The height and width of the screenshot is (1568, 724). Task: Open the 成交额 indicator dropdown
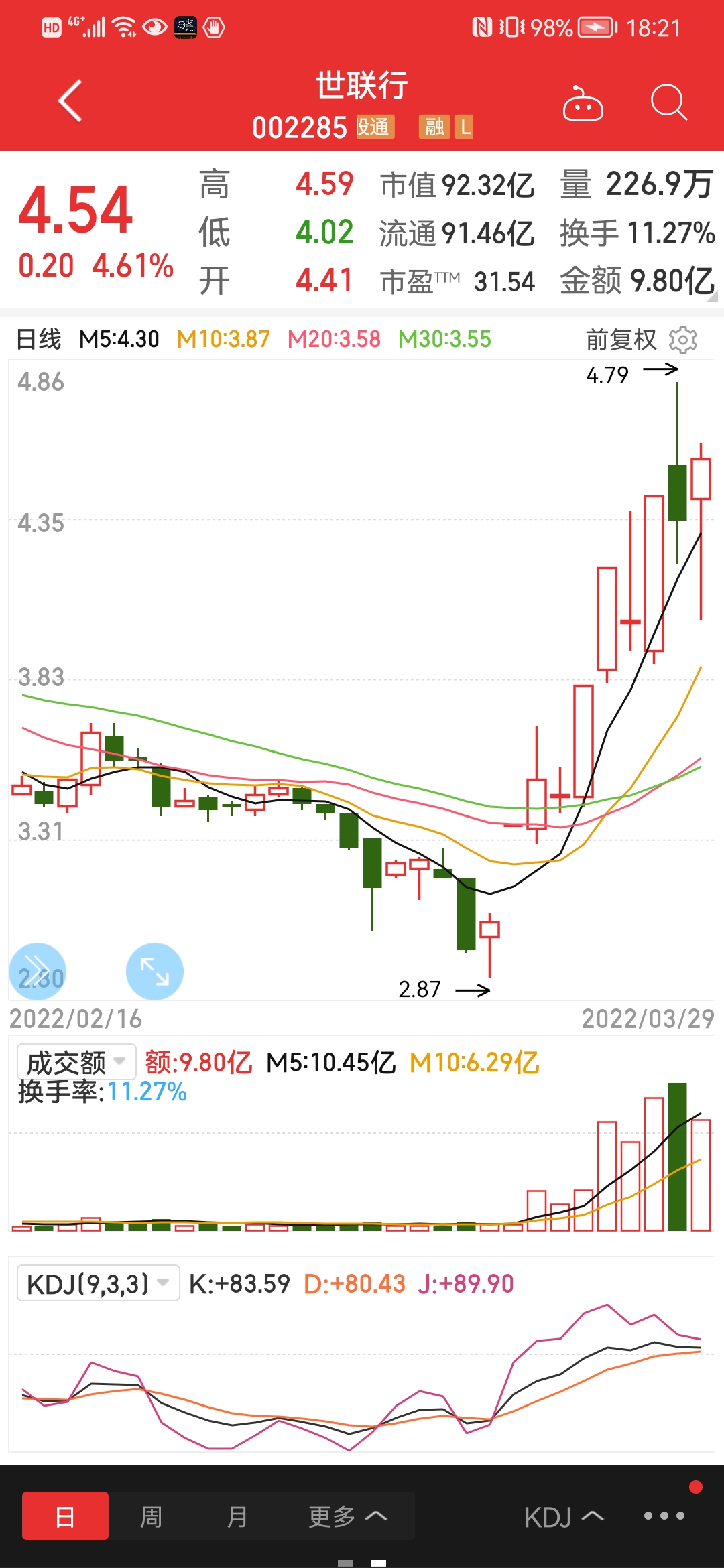[x=76, y=1062]
